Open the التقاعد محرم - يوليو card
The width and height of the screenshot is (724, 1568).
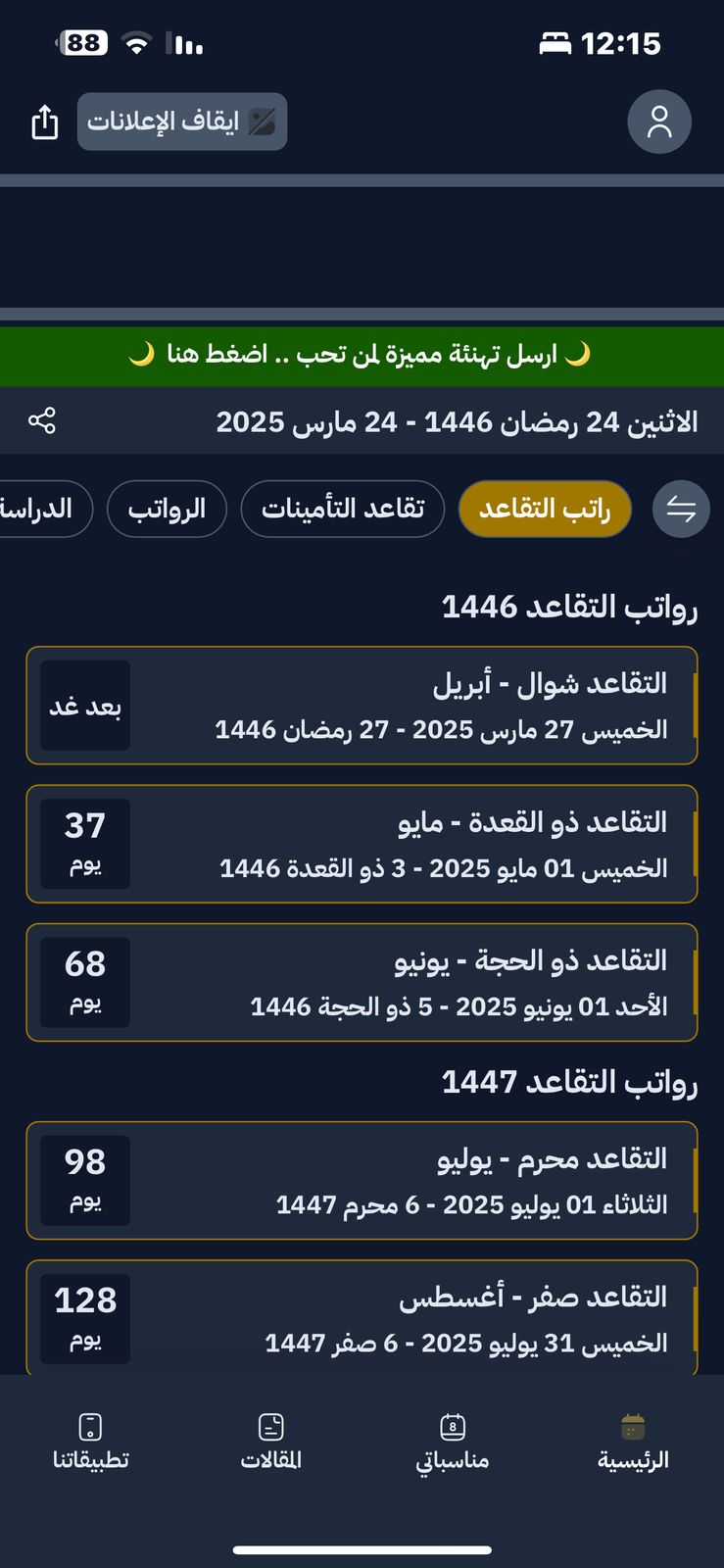point(362,1180)
